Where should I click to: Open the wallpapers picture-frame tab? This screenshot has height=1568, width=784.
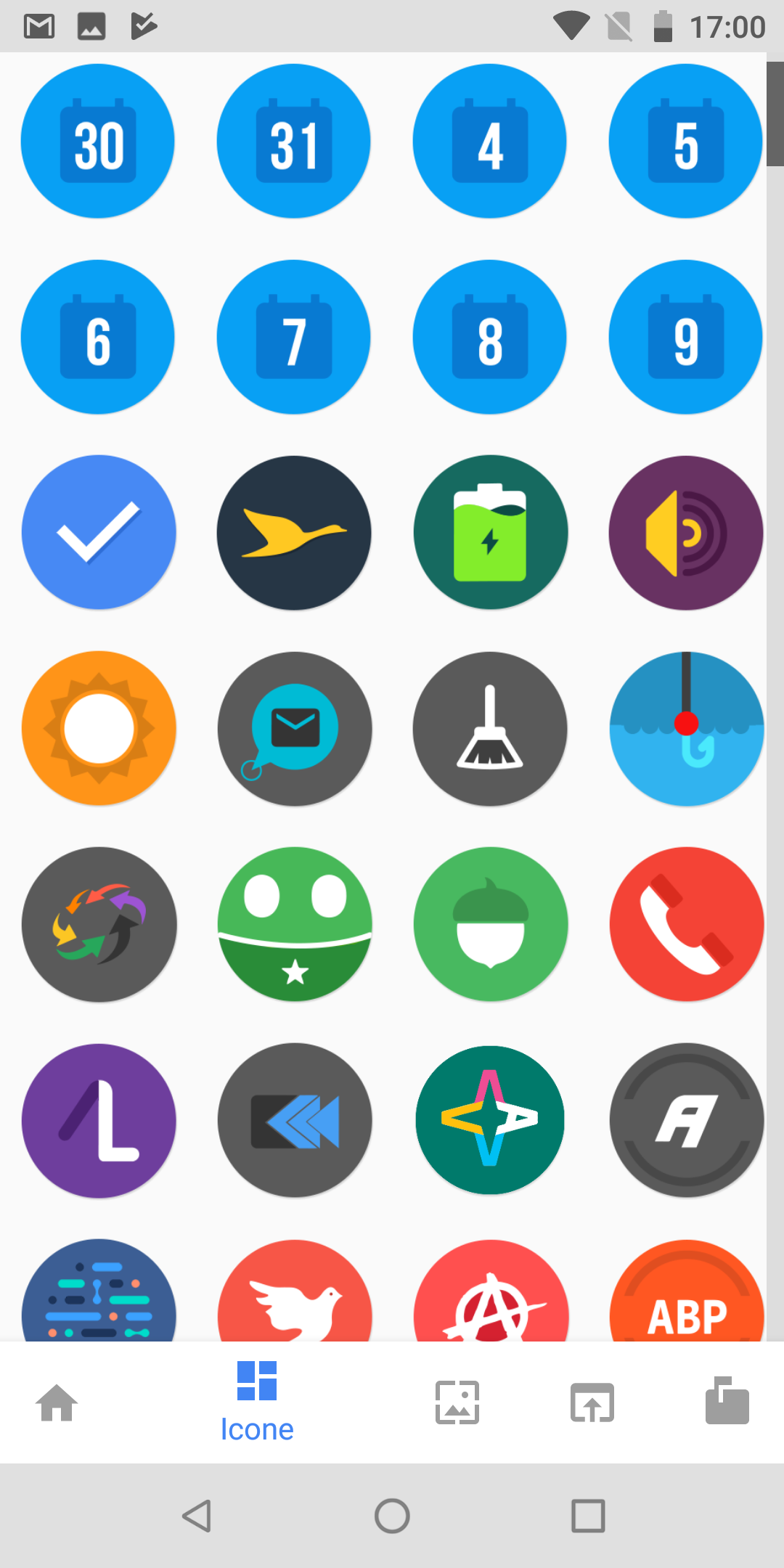pyautogui.click(x=457, y=1402)
